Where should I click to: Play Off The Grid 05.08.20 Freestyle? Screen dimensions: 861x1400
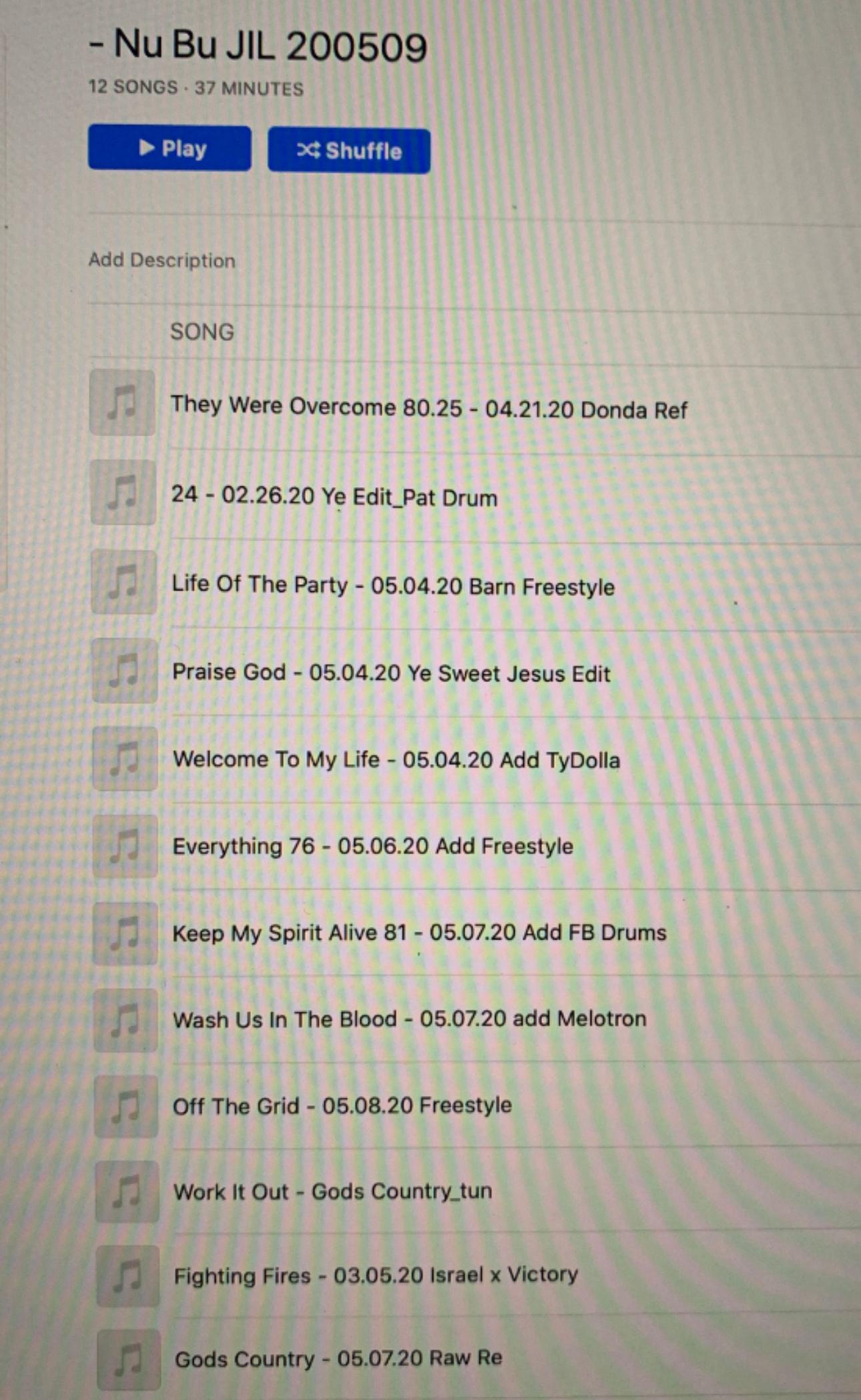coord(342,1106)
